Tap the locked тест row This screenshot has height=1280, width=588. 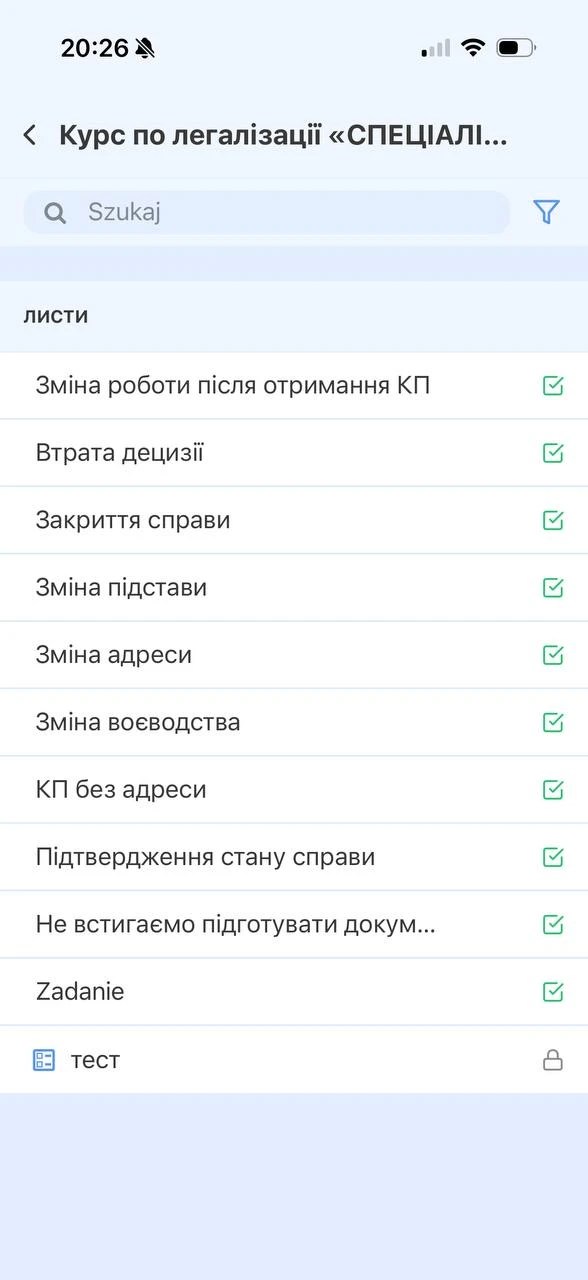(294, 1060)
